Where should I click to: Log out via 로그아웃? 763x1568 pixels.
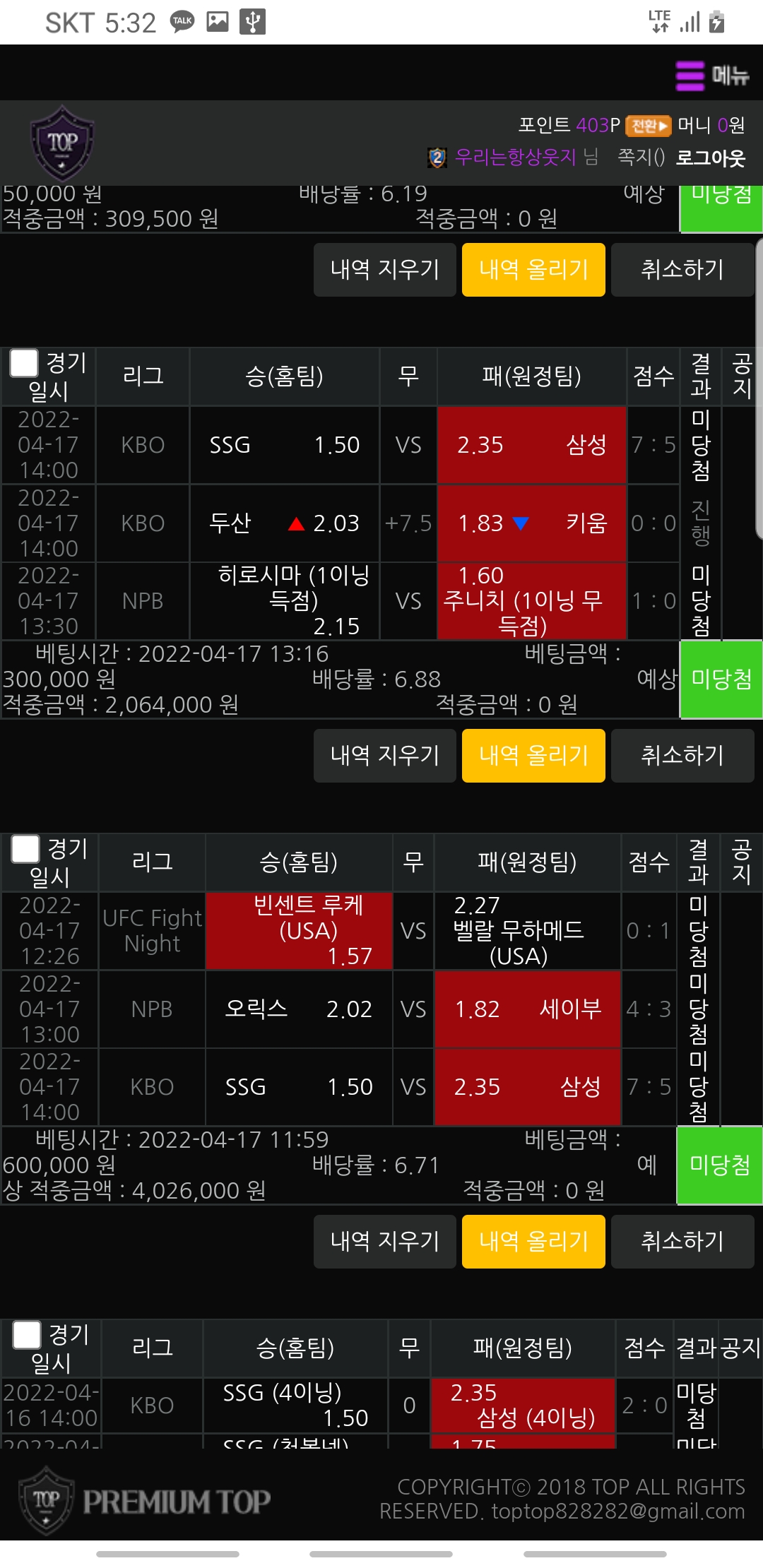pos(710,157)
